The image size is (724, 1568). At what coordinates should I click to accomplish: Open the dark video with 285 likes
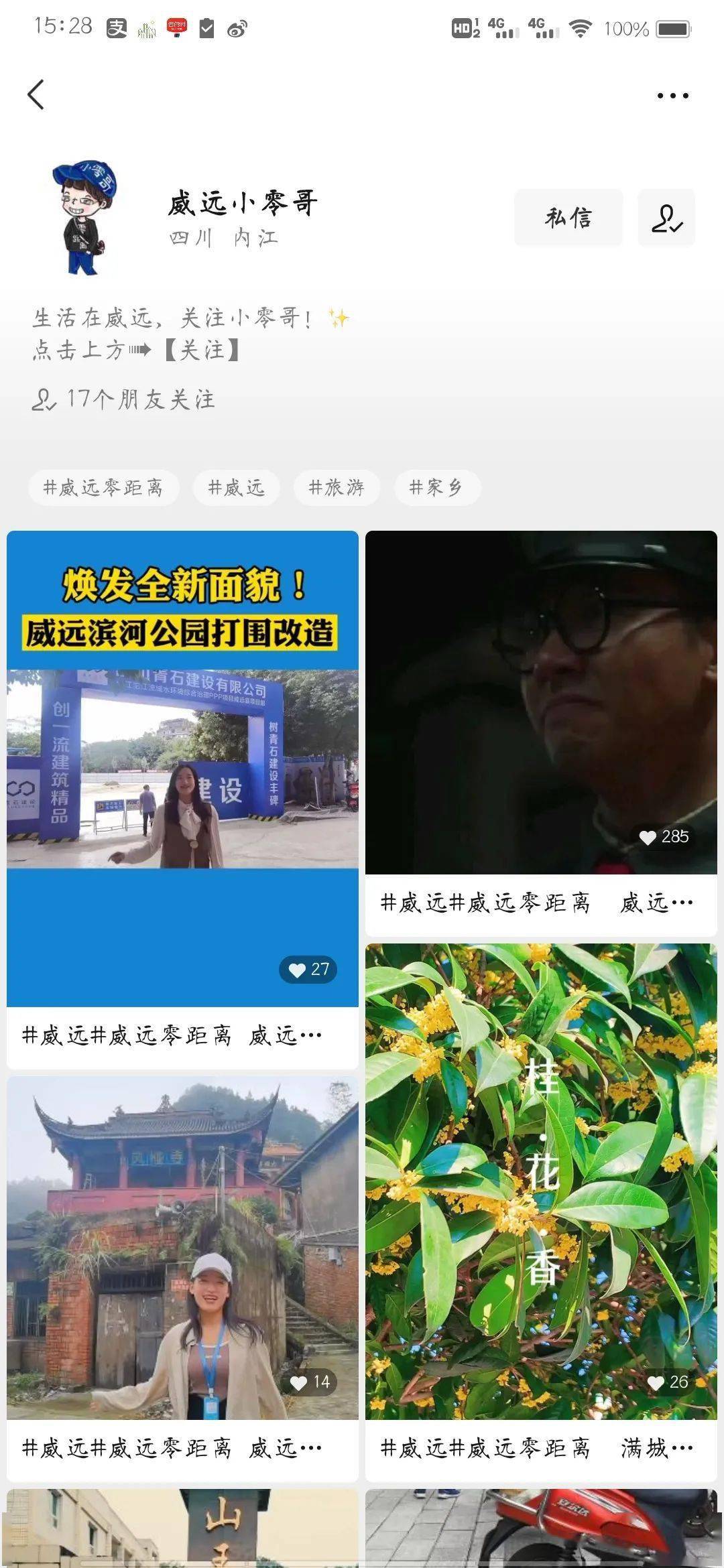(541, 702)
